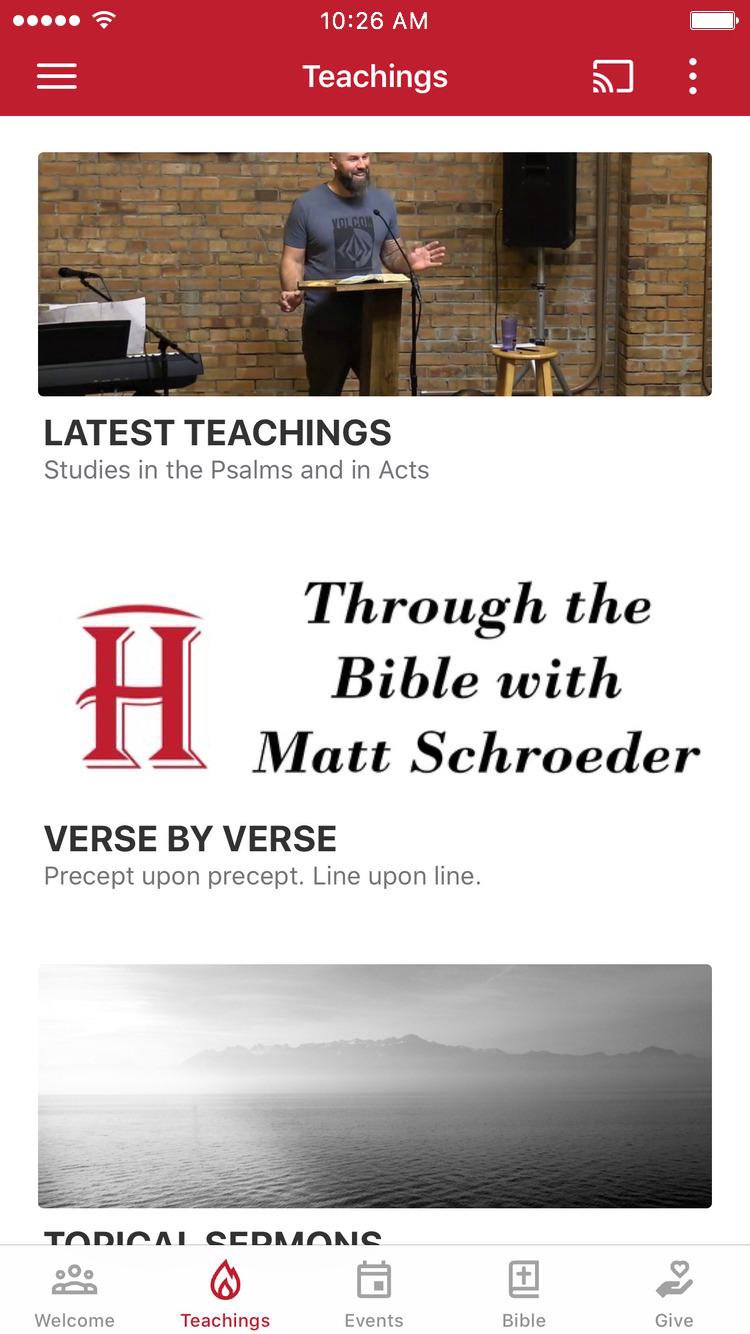
Task: Select the Teachings tab
Action: pos(225,1294)
